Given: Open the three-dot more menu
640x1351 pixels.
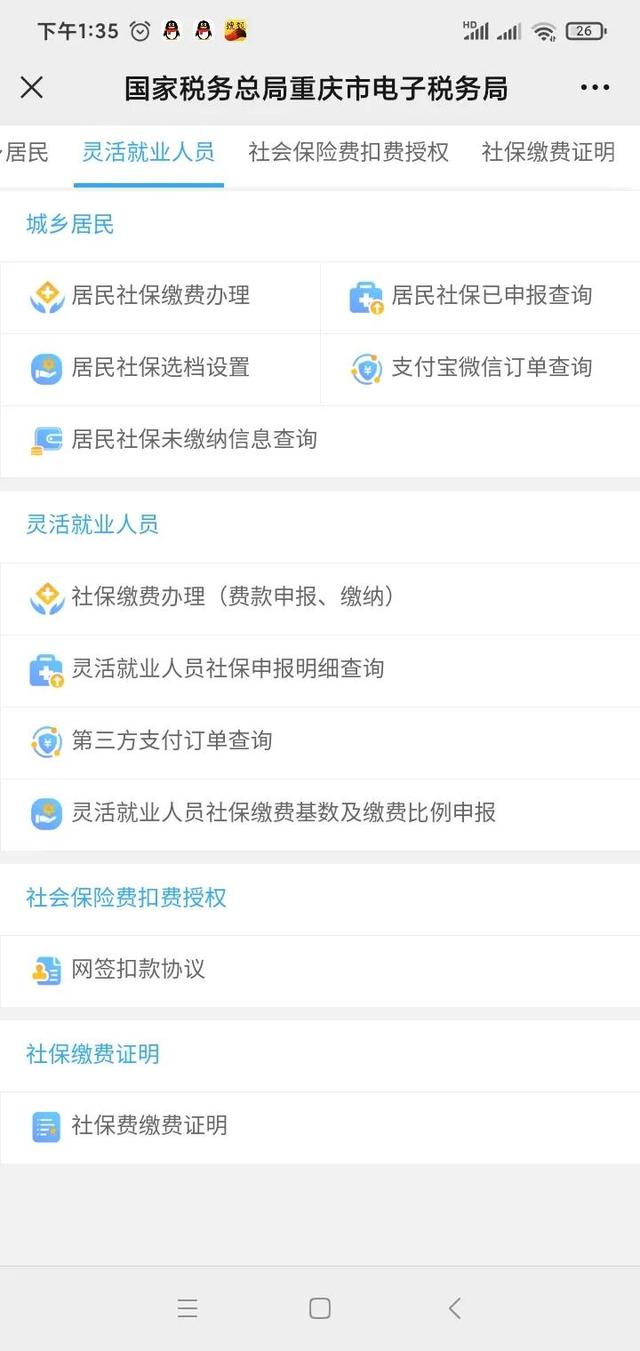Looking at the screenshot, I should tap(595, 88).
